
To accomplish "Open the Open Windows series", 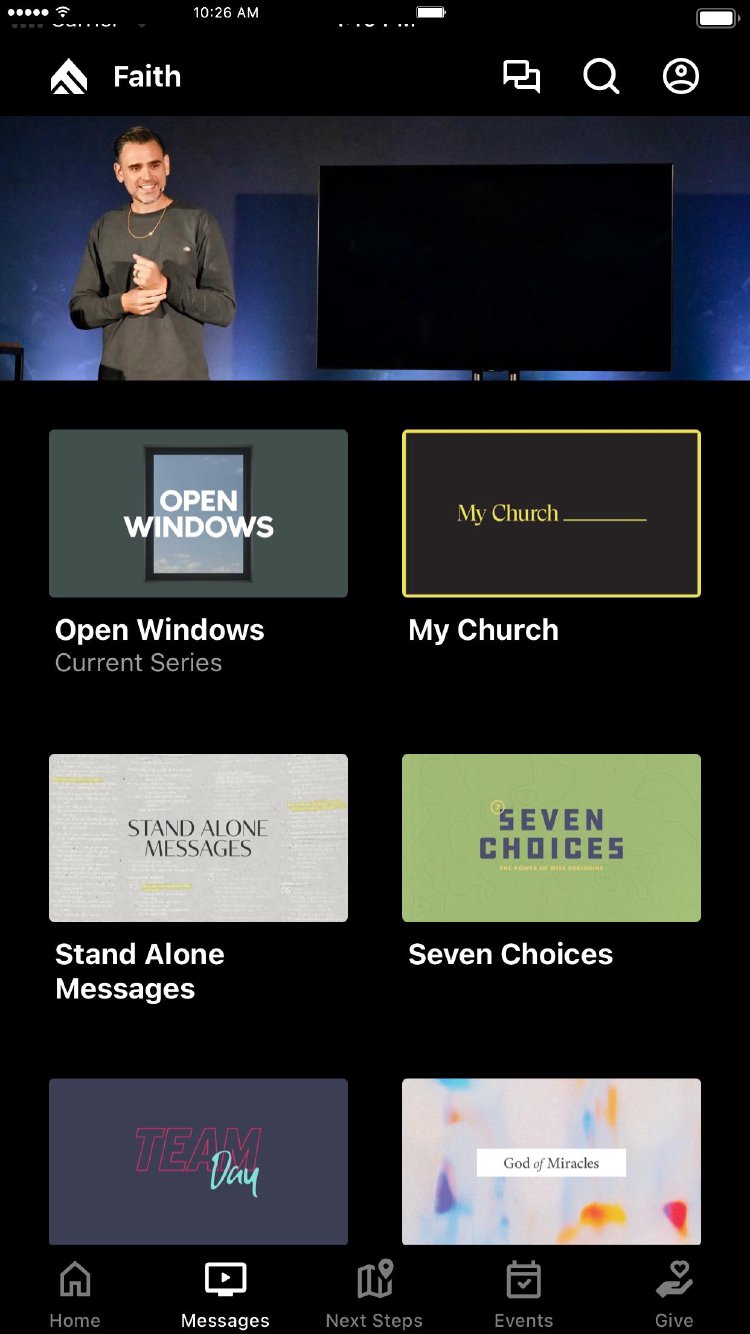I will [x=198, y=514].
